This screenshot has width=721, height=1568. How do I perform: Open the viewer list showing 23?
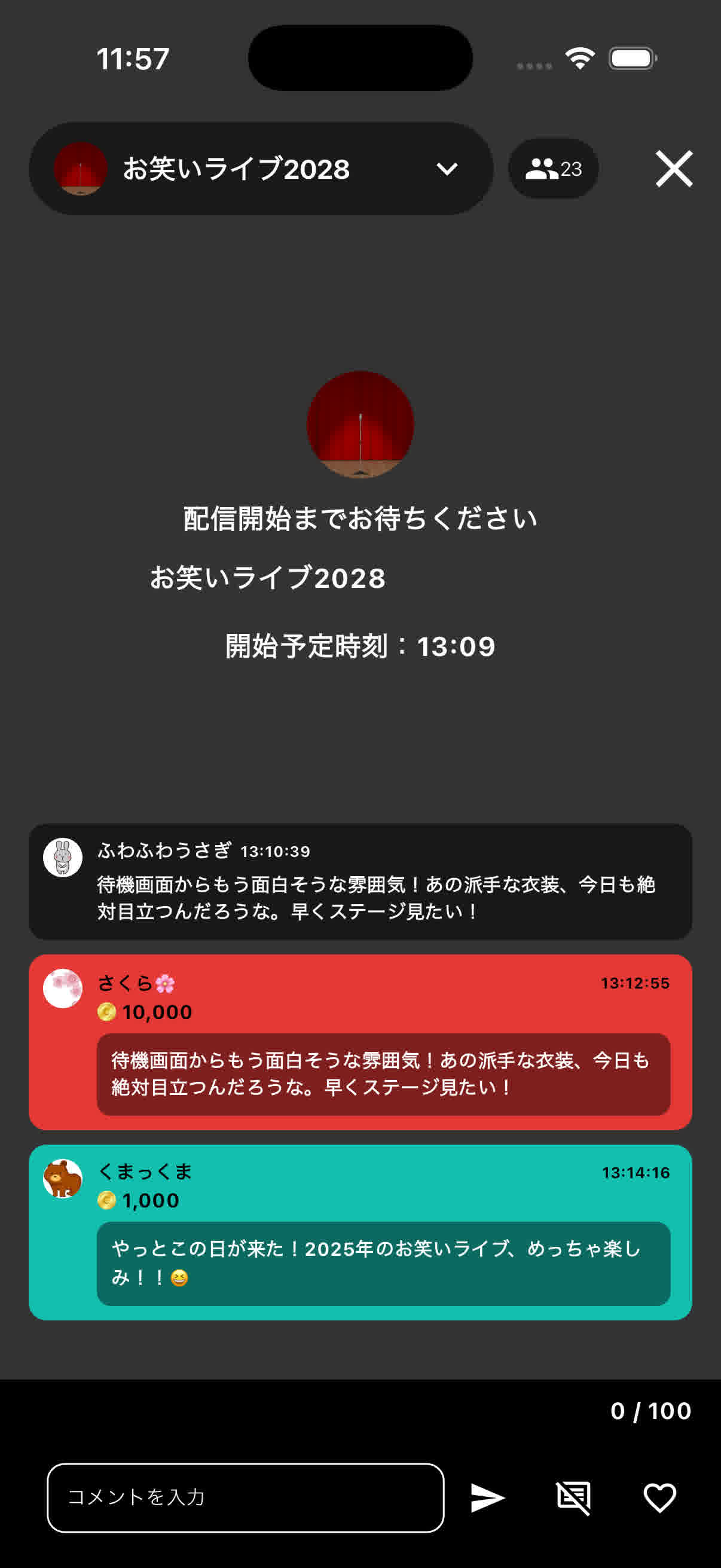pos(553,169)
